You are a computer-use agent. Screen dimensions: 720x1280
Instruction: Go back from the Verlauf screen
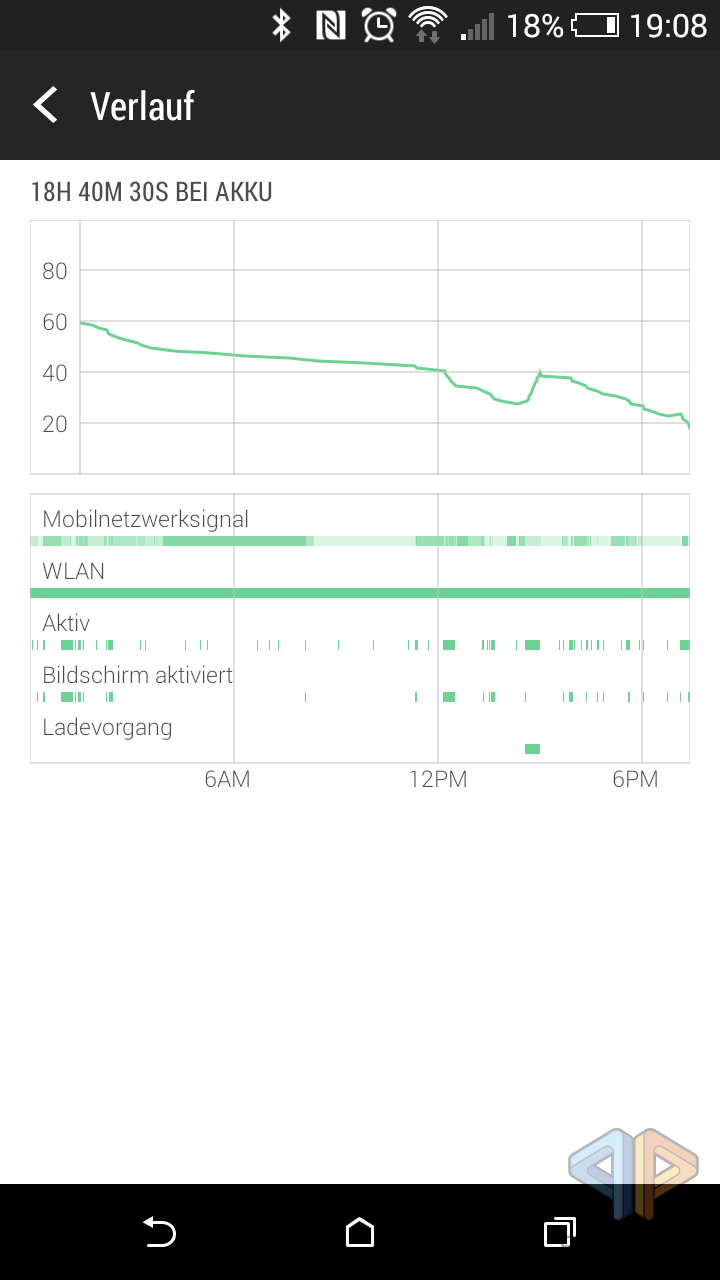point(45,105)
